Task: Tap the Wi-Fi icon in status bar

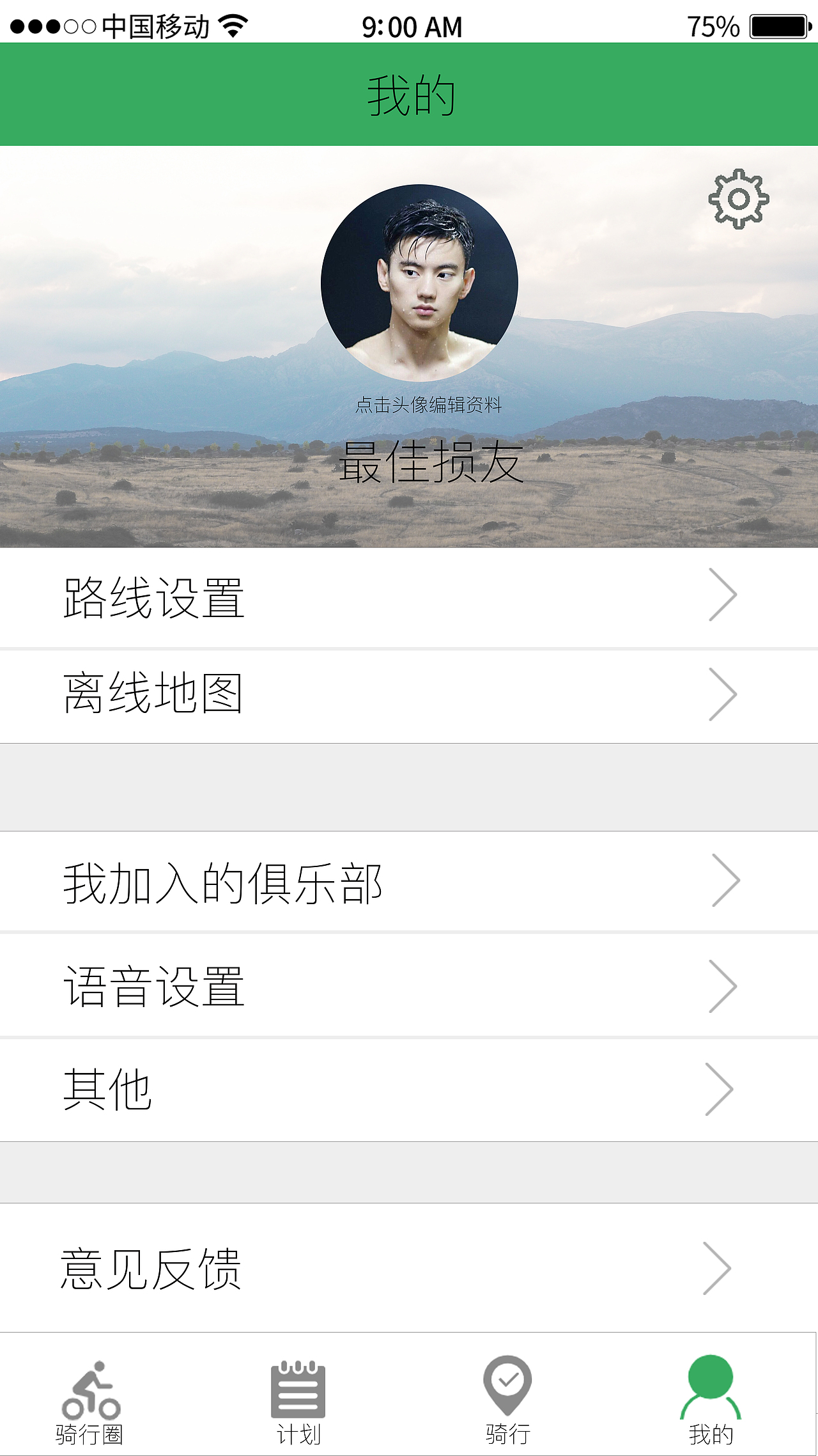Action: pyautogui.click(x=232, y=26)
